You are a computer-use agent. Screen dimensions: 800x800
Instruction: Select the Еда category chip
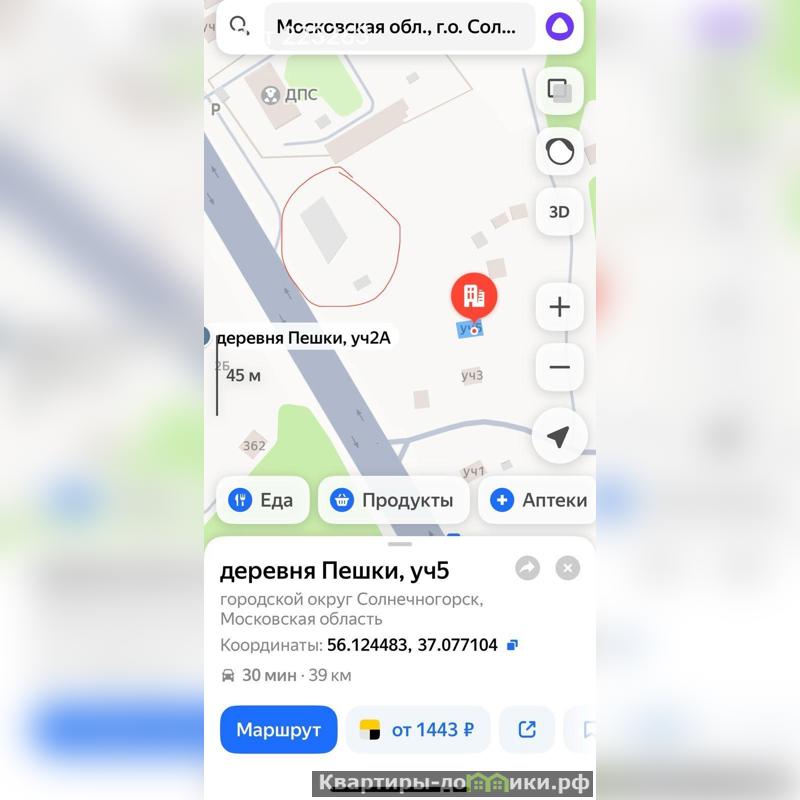262,500
